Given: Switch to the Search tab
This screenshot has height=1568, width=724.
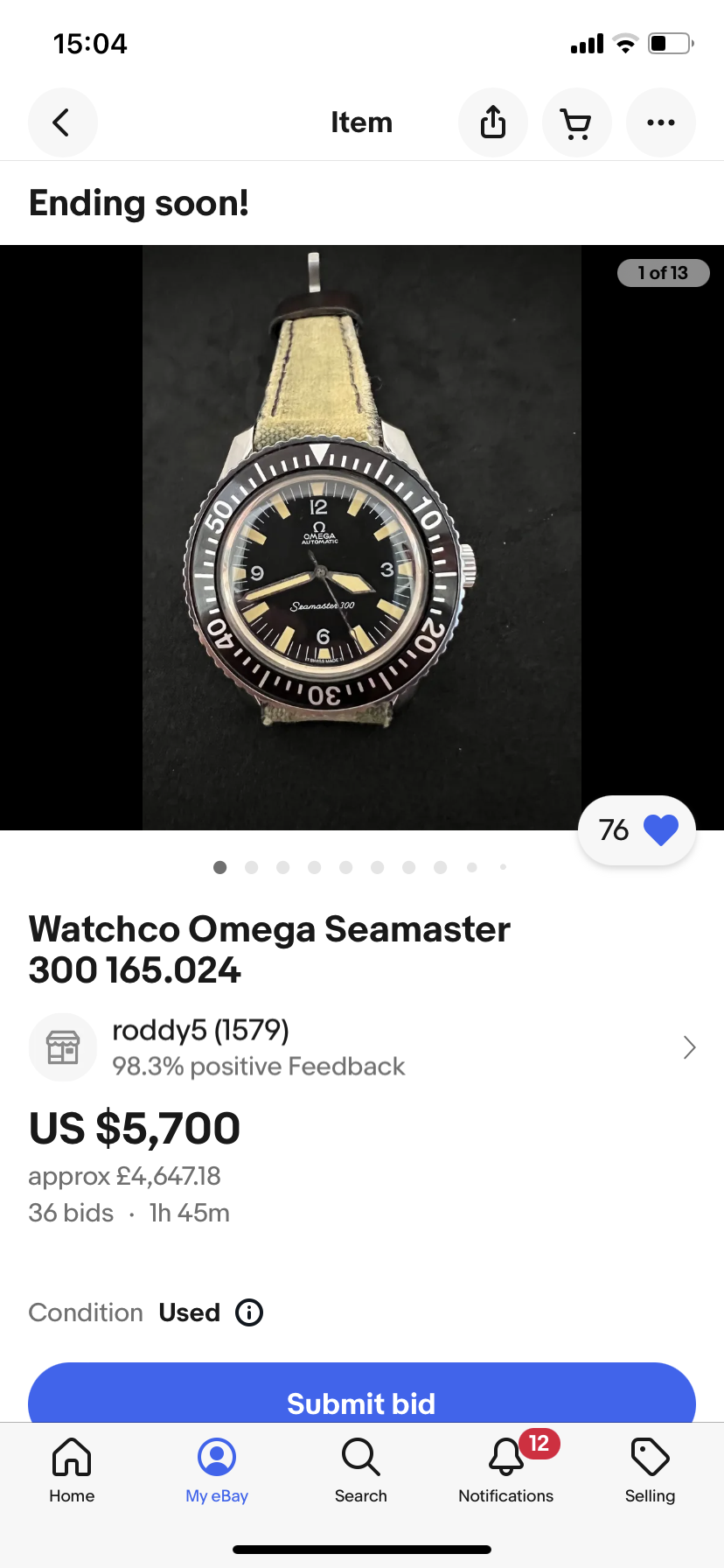Looking at the screenshot, I should coord(360,1471).
